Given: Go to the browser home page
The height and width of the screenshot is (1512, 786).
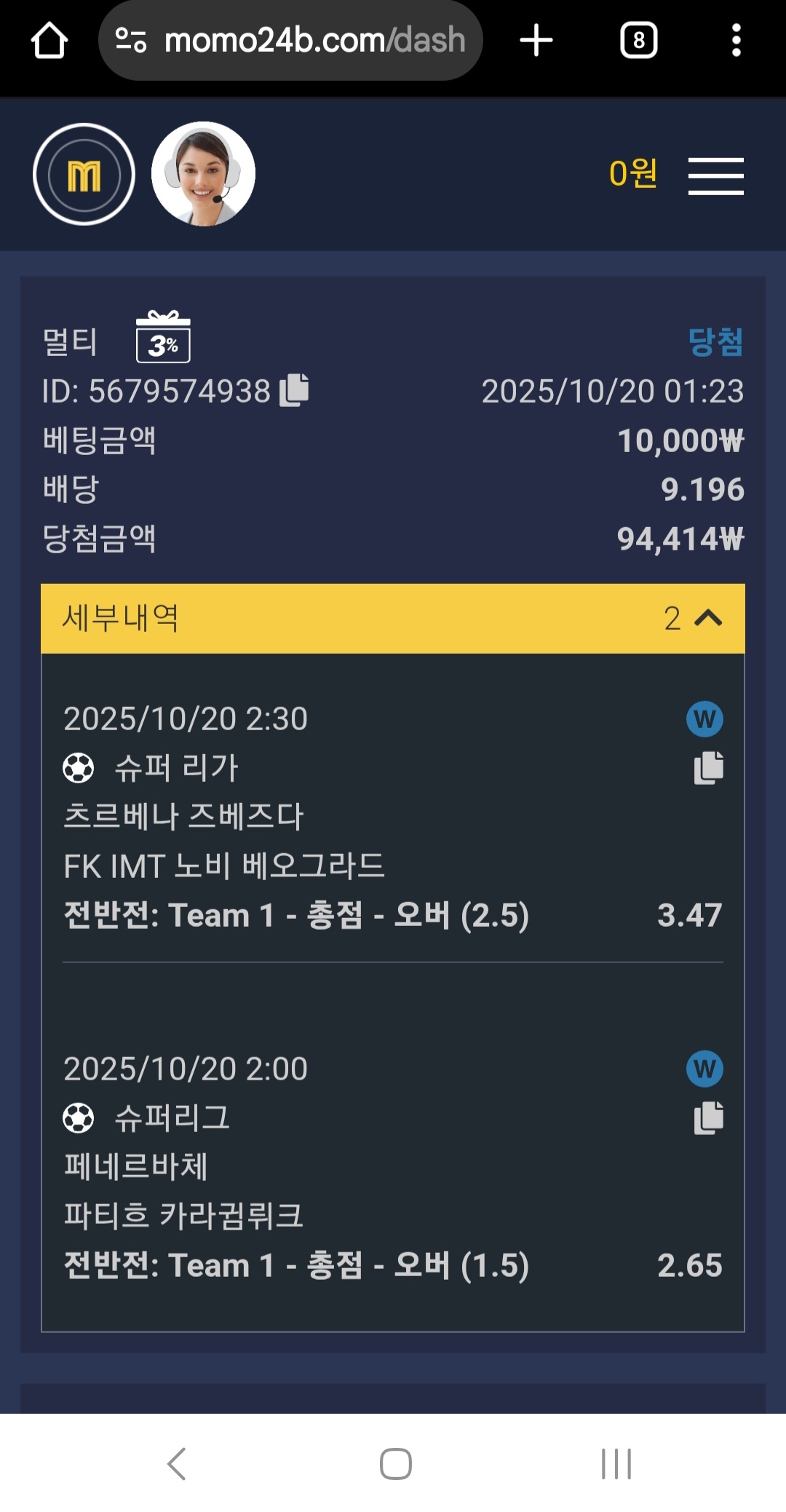Looking at the screenshot, I should click(x=49, y=41).
